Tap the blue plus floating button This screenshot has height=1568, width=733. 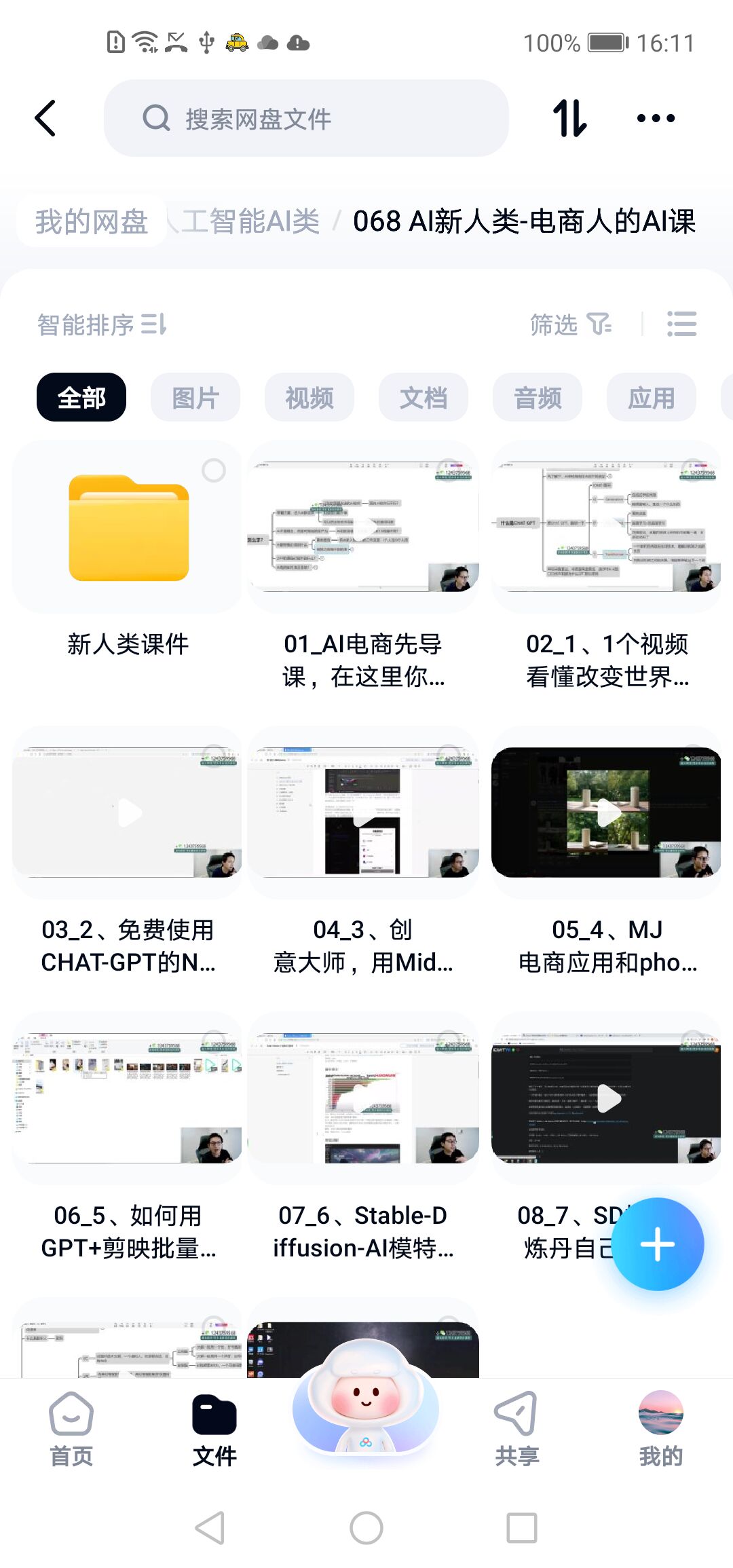click(658, 1244)
